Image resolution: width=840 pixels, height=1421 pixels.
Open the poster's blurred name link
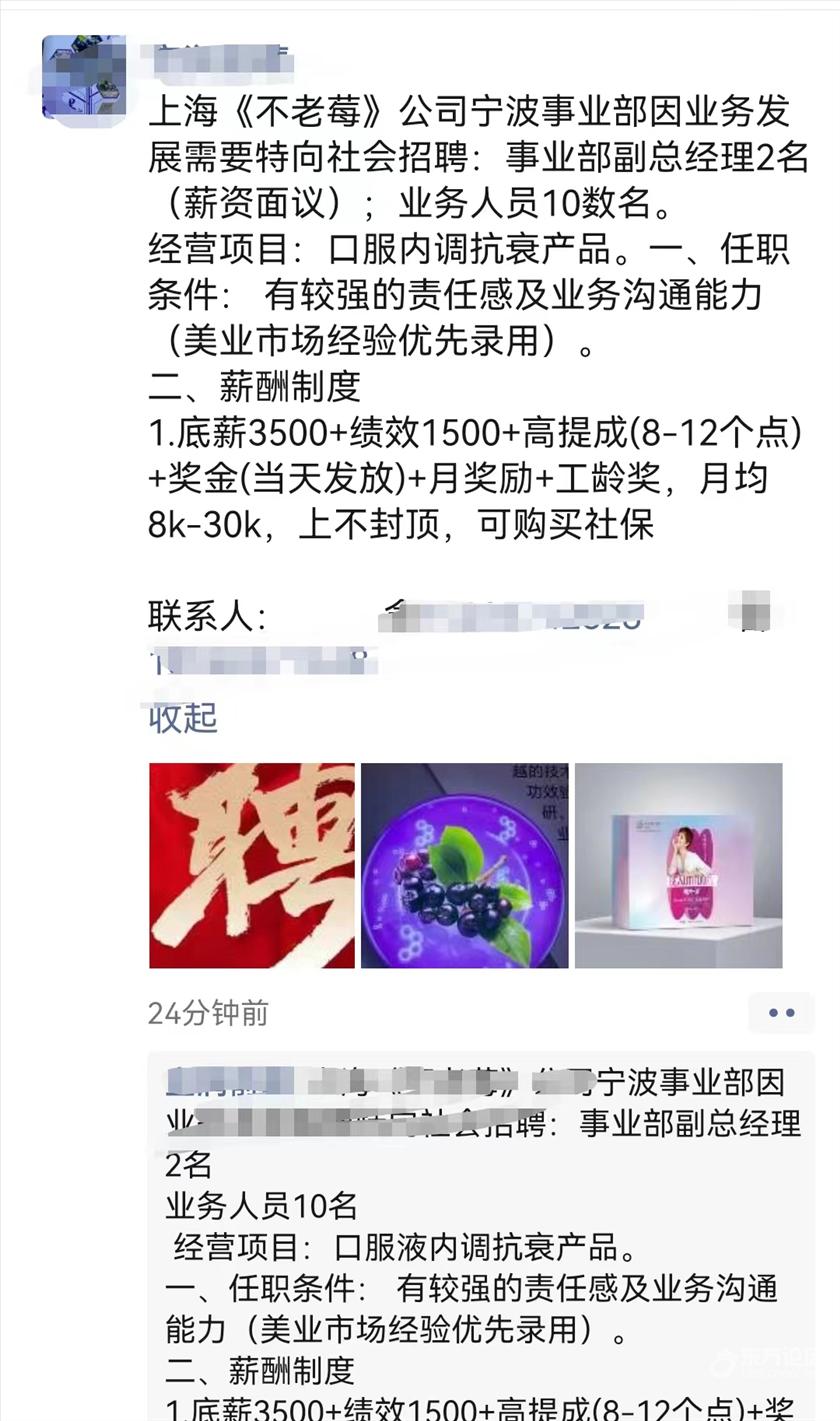tap(220, 61)
